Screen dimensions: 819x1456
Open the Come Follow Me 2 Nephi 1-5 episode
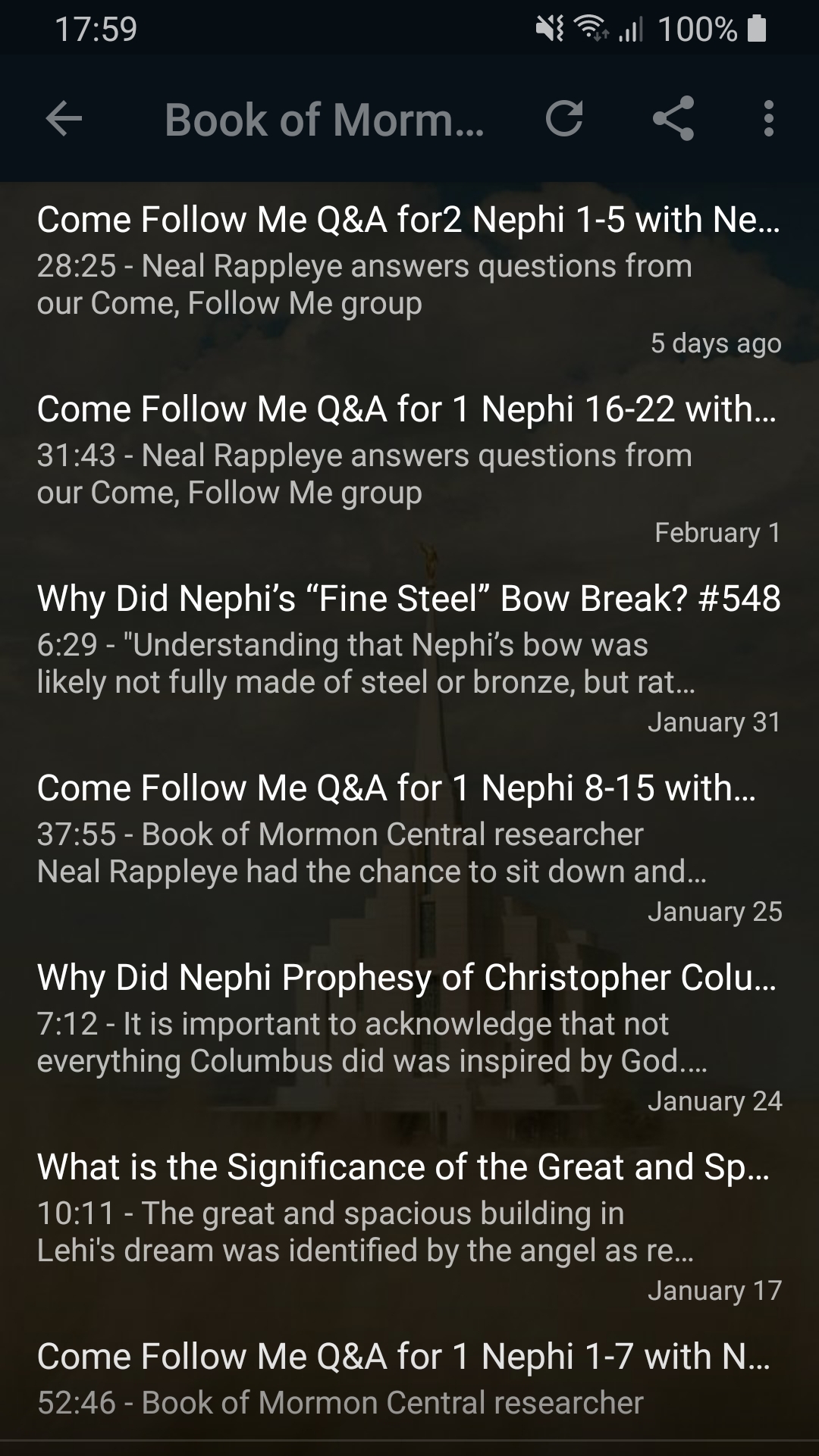click(409, 220)
